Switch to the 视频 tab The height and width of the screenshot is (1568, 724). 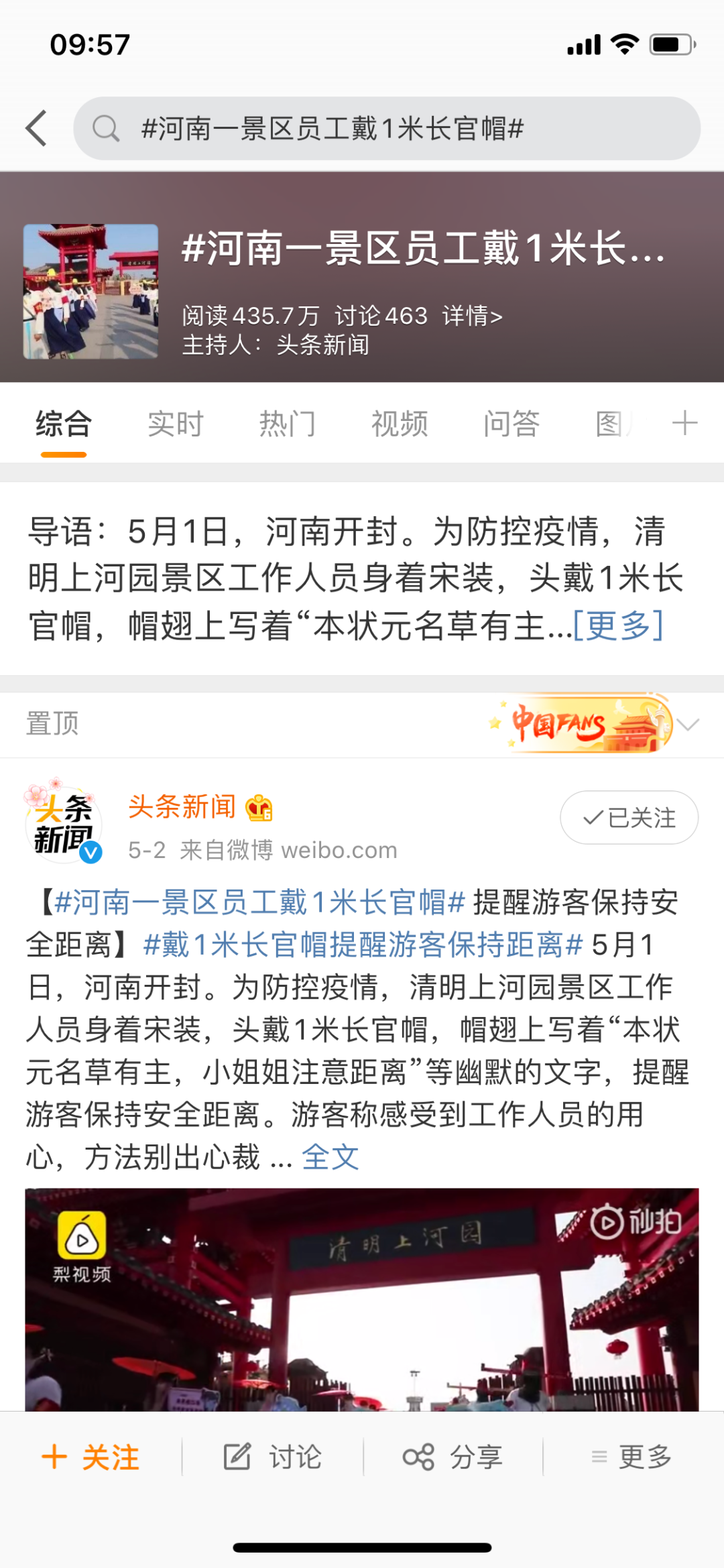[x=400, y=424]
